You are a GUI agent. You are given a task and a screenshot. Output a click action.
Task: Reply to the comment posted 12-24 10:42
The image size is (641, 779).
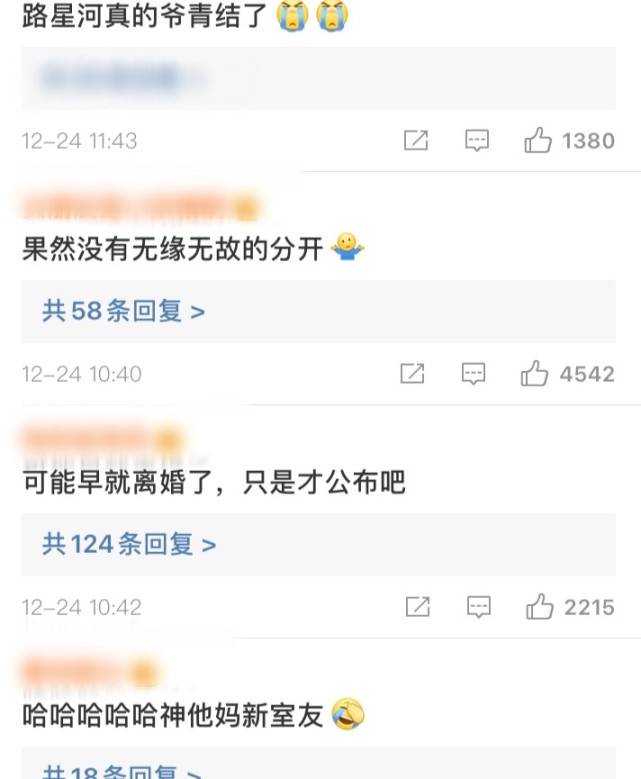pos(479,607)
